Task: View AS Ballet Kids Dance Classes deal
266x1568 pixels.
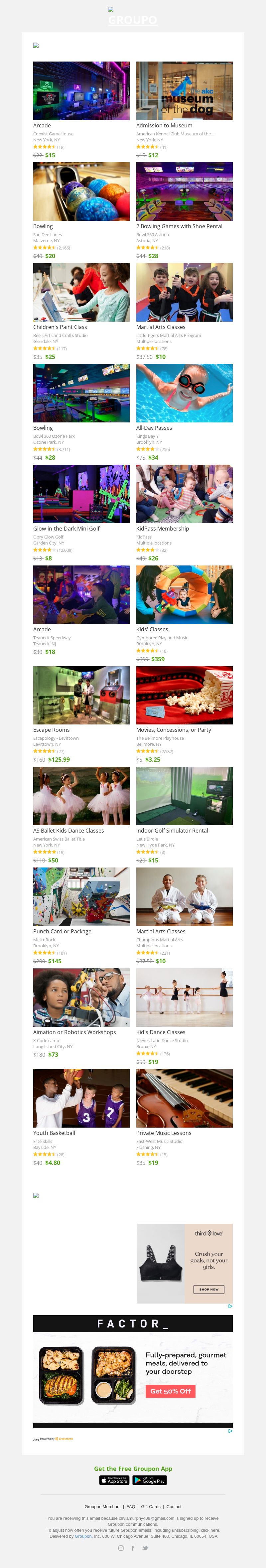Action: tap(81, 796)
